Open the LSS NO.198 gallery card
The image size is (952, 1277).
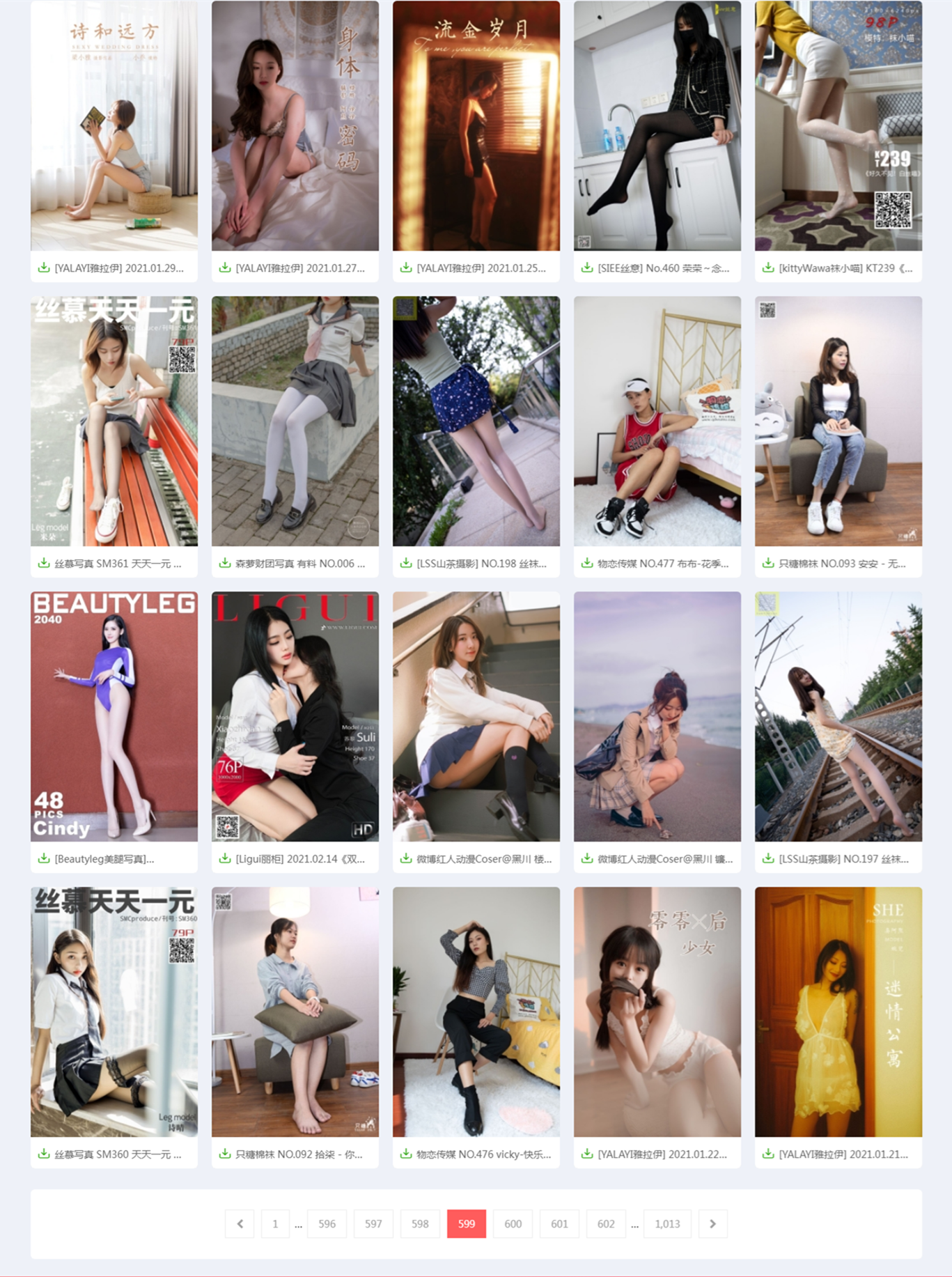pos(476,421)
